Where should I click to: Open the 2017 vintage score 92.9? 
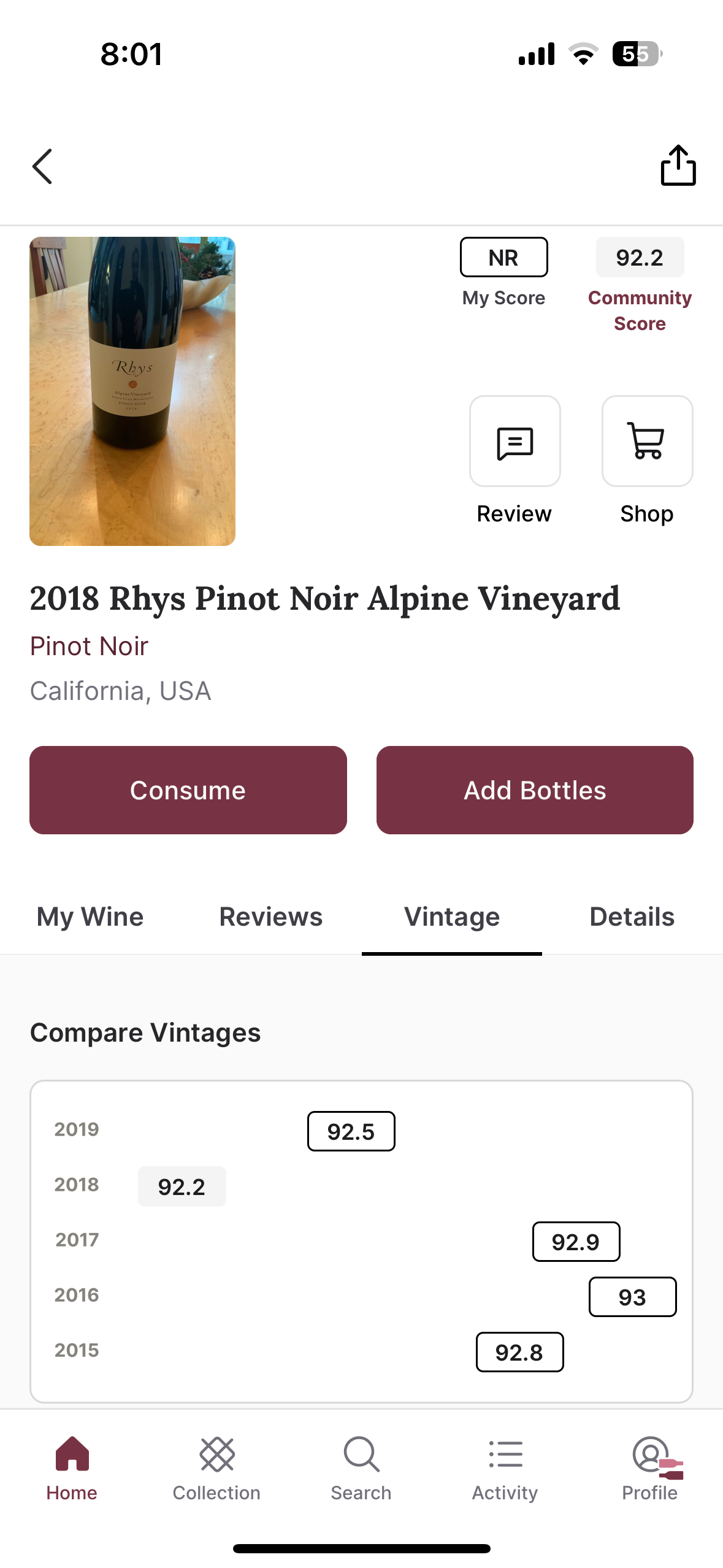tap(576, 1242)
